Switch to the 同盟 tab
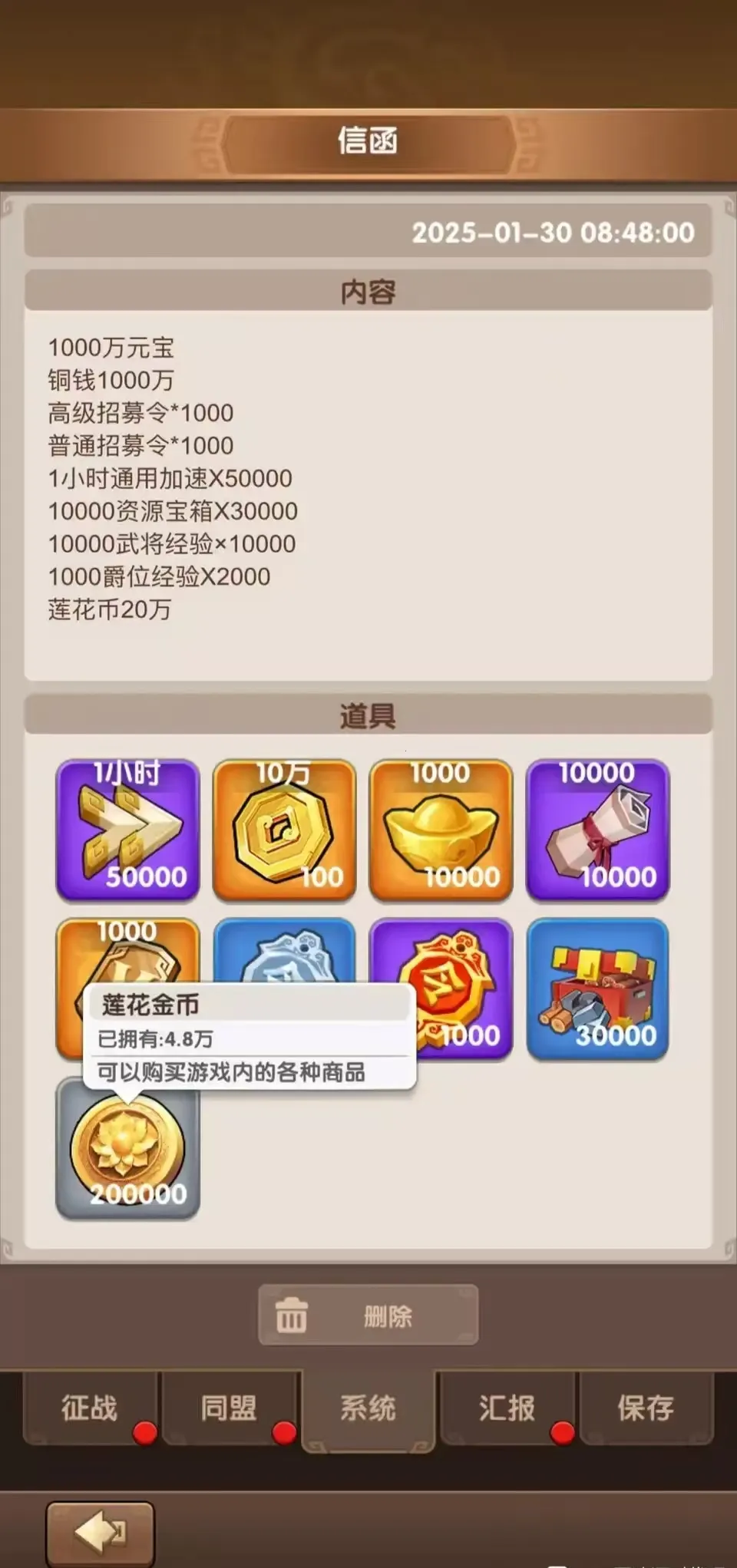The width and height of the screenshot is (737, 1568). (x=229, y=1408)
